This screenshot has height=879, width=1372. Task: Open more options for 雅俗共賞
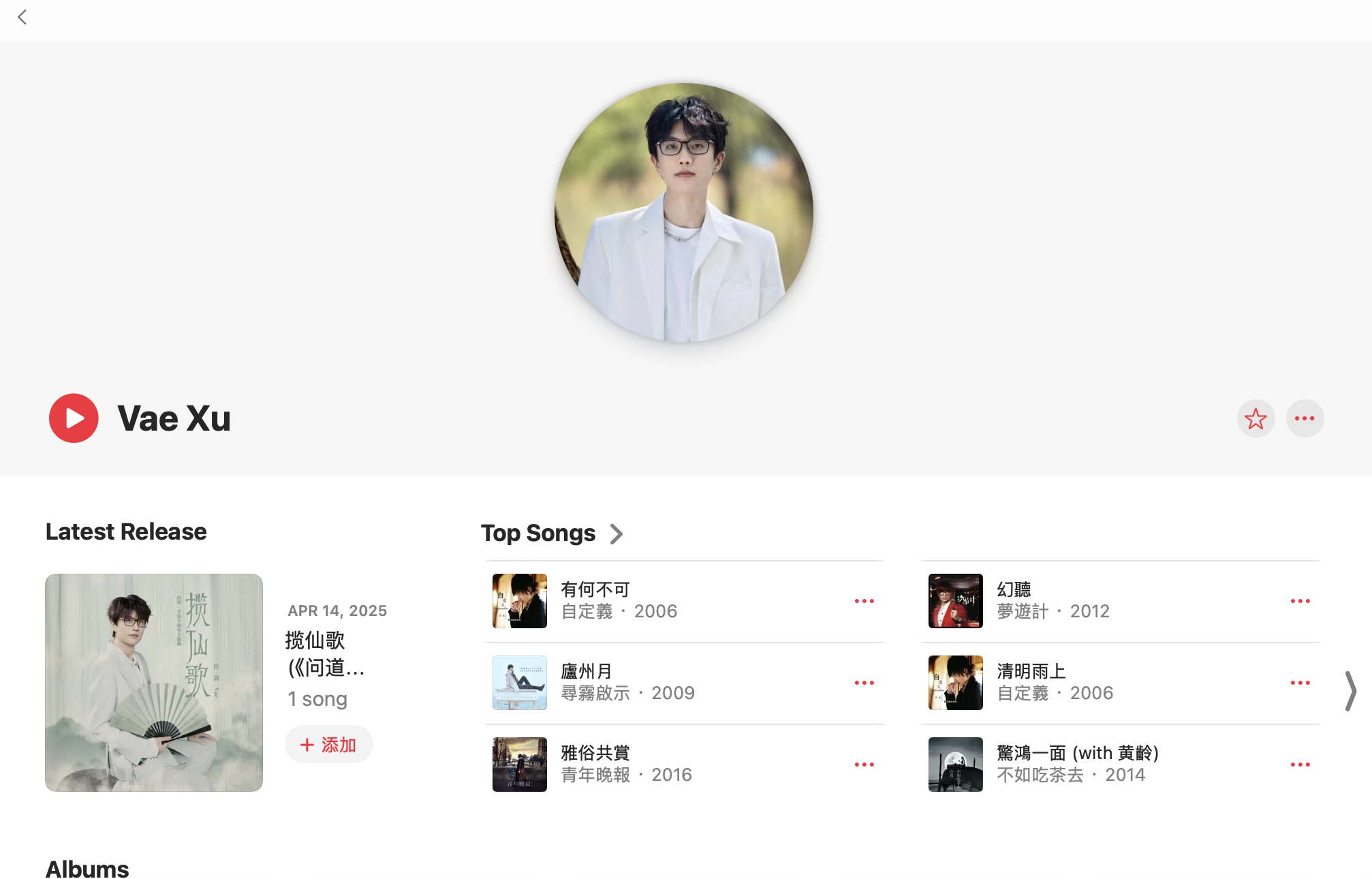pyautogui.click(x=864, y=765)
